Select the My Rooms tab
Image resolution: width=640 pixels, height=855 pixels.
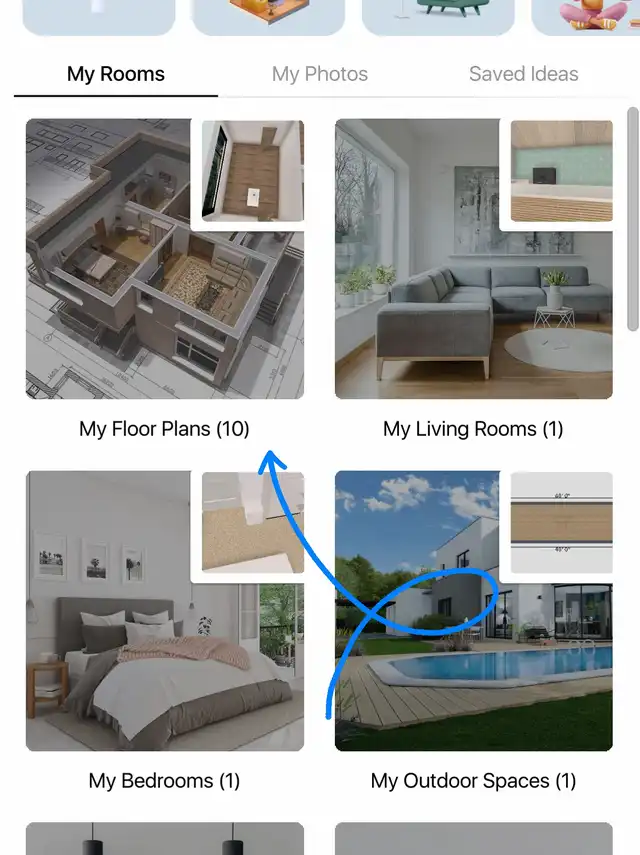pyautogui.click(x=116, y=74)
